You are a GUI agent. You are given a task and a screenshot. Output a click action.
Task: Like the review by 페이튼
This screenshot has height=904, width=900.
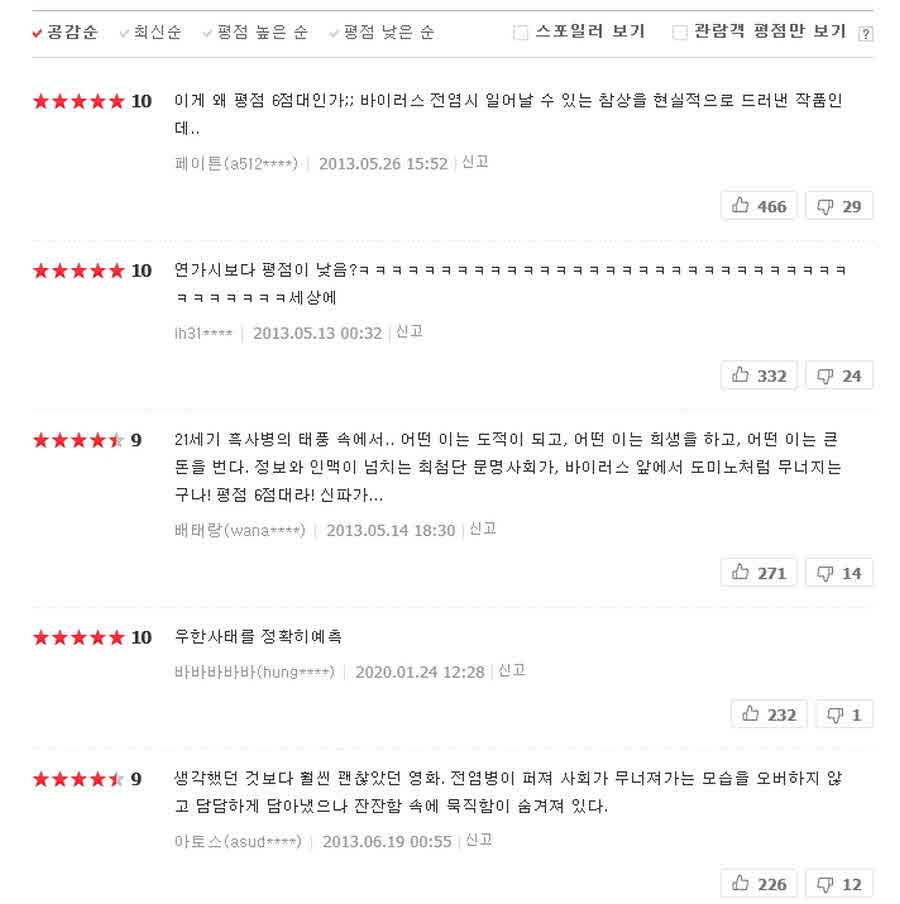click(x=759, y=206)
